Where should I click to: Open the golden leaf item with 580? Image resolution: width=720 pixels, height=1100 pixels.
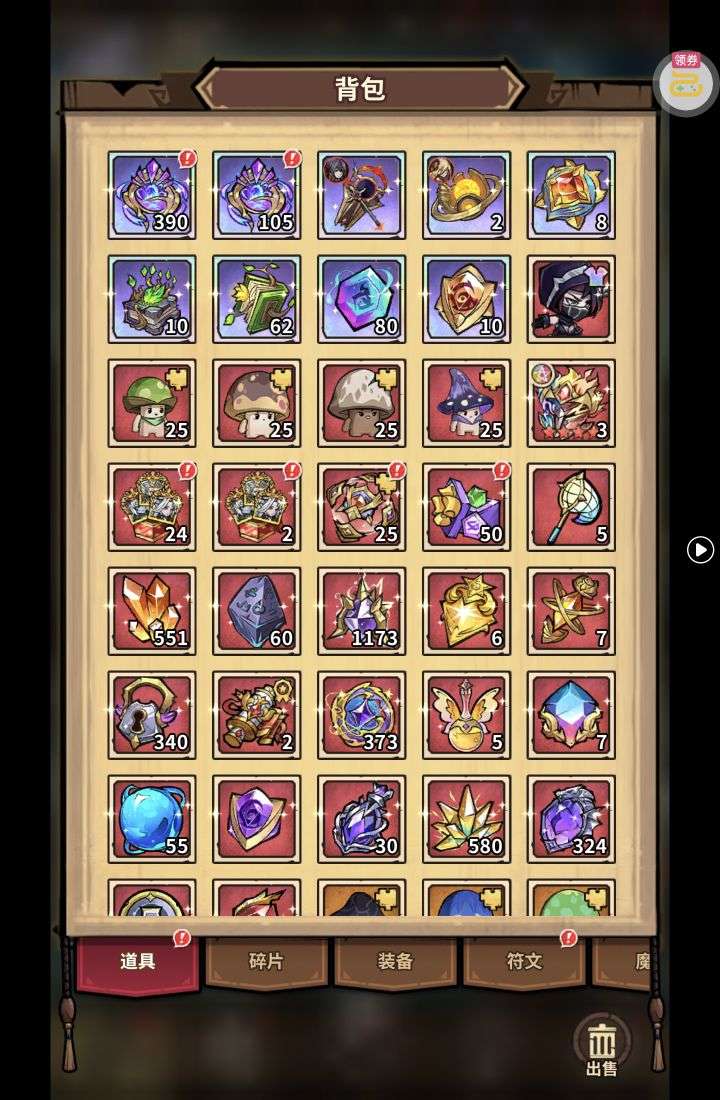466,819
